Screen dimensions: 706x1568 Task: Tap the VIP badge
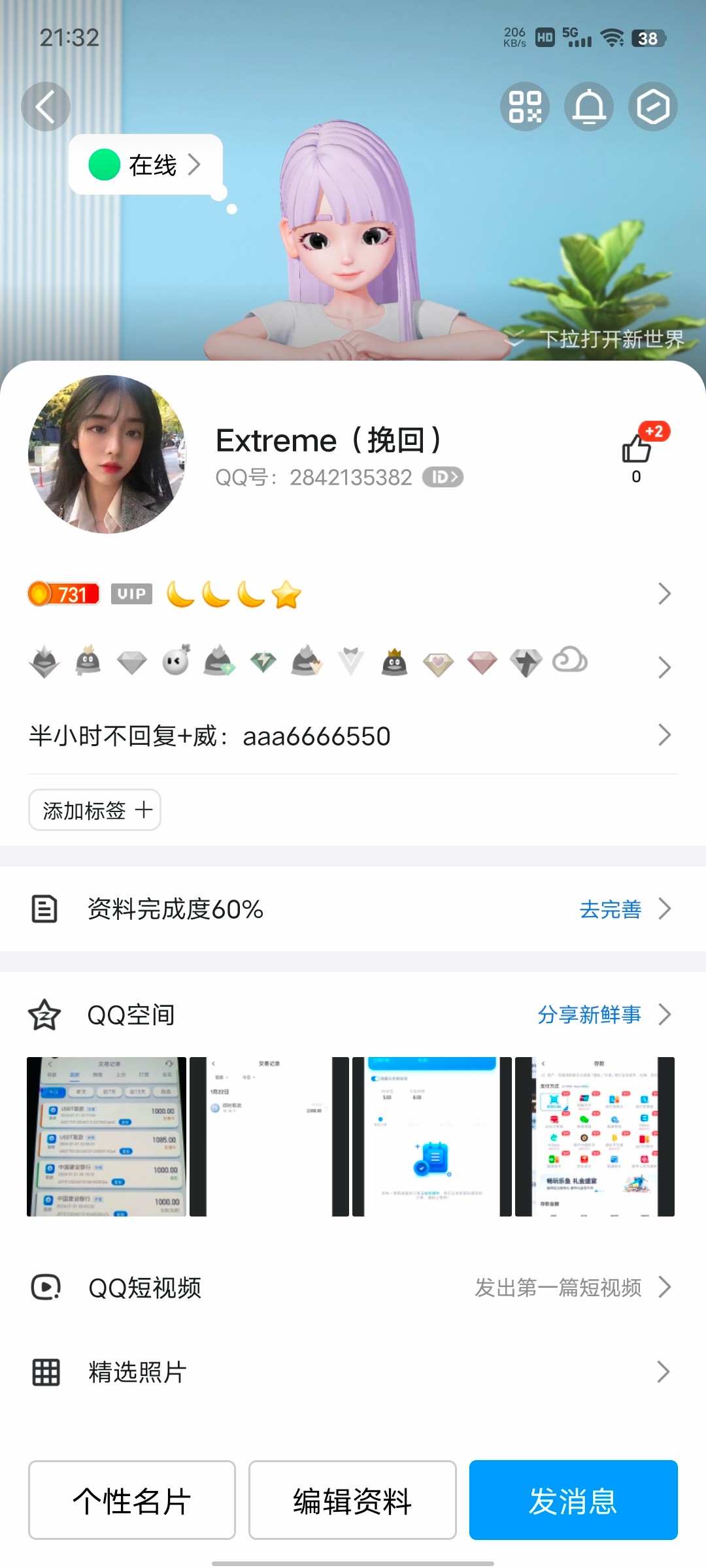pos(131,594)
